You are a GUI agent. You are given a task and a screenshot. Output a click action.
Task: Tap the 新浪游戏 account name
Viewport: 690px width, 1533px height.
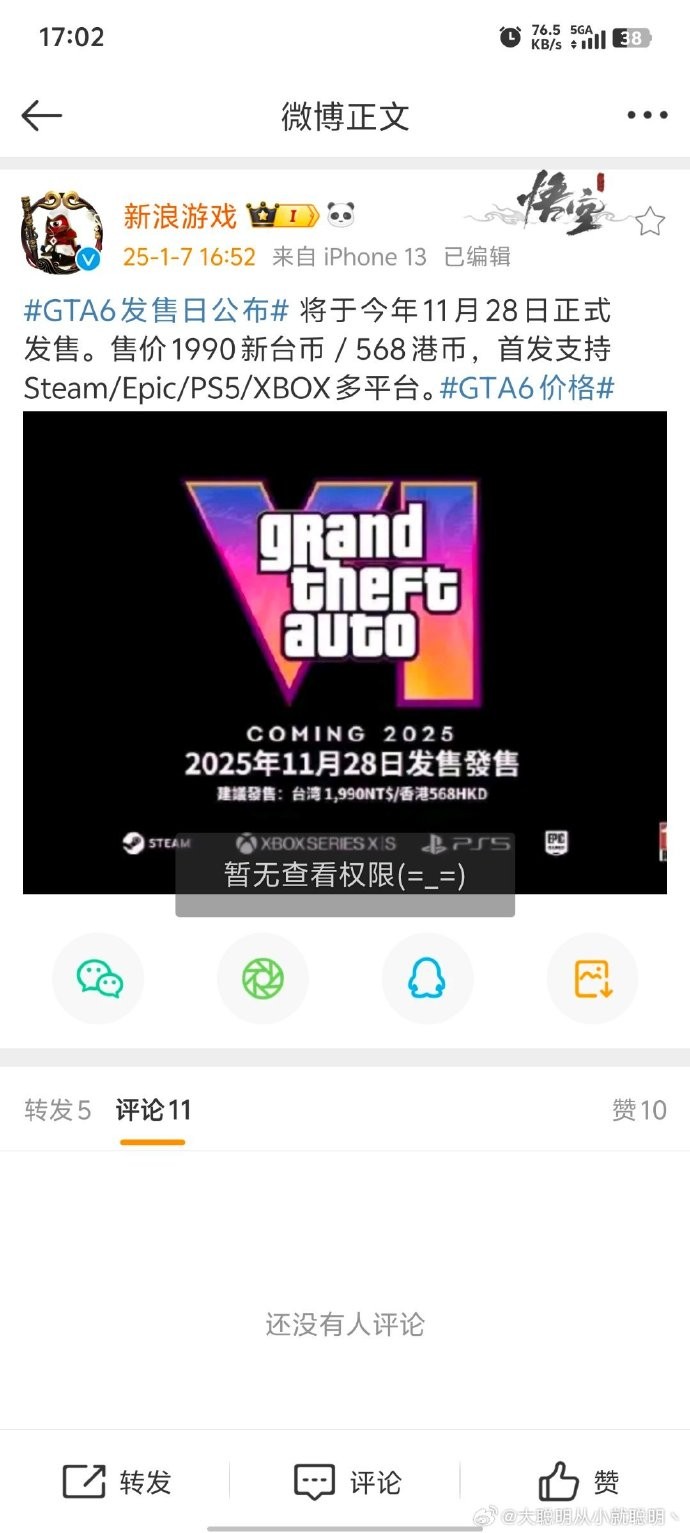tap(180, 215)
